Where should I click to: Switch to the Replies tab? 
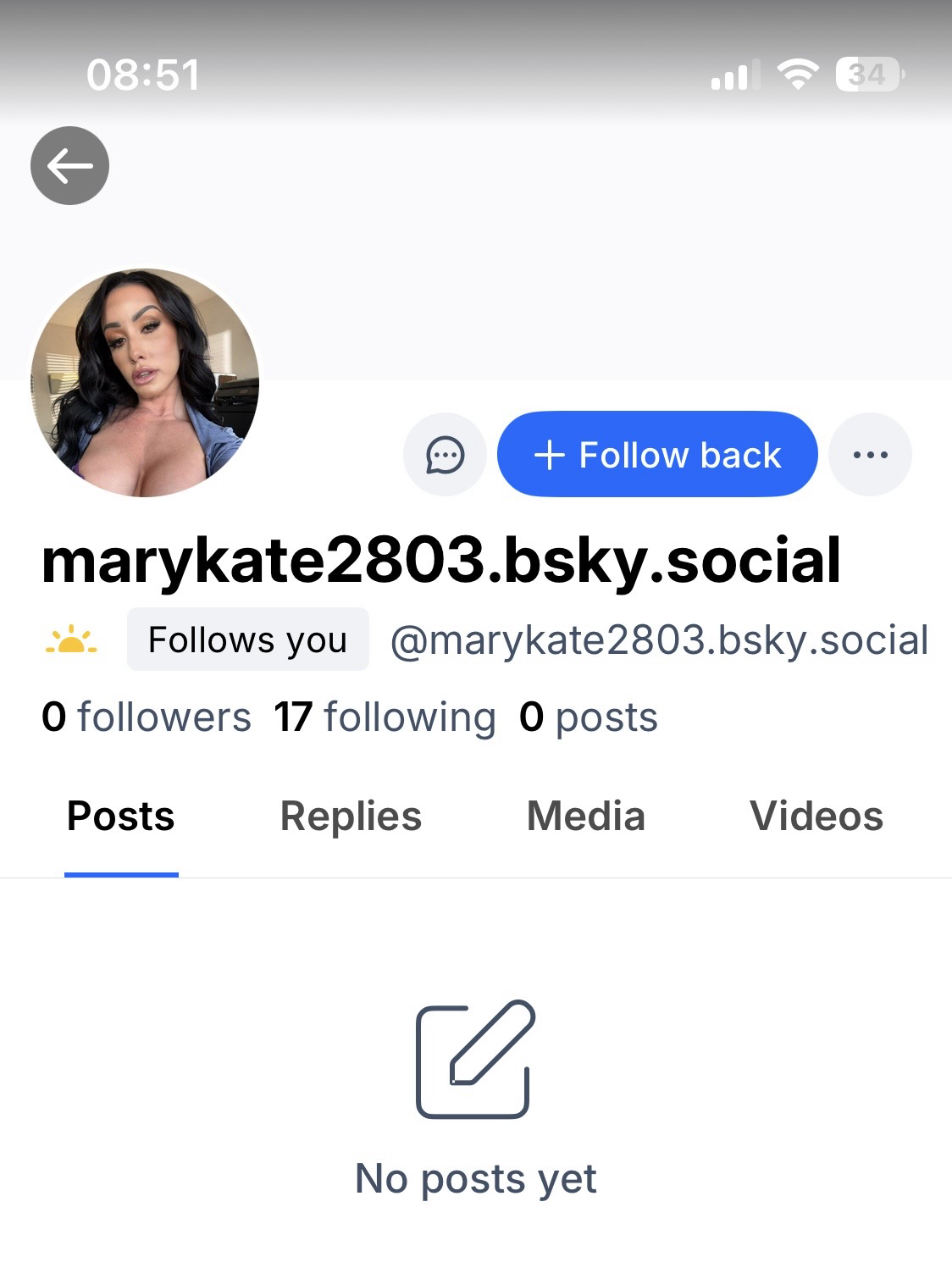(x=351, y=817)
